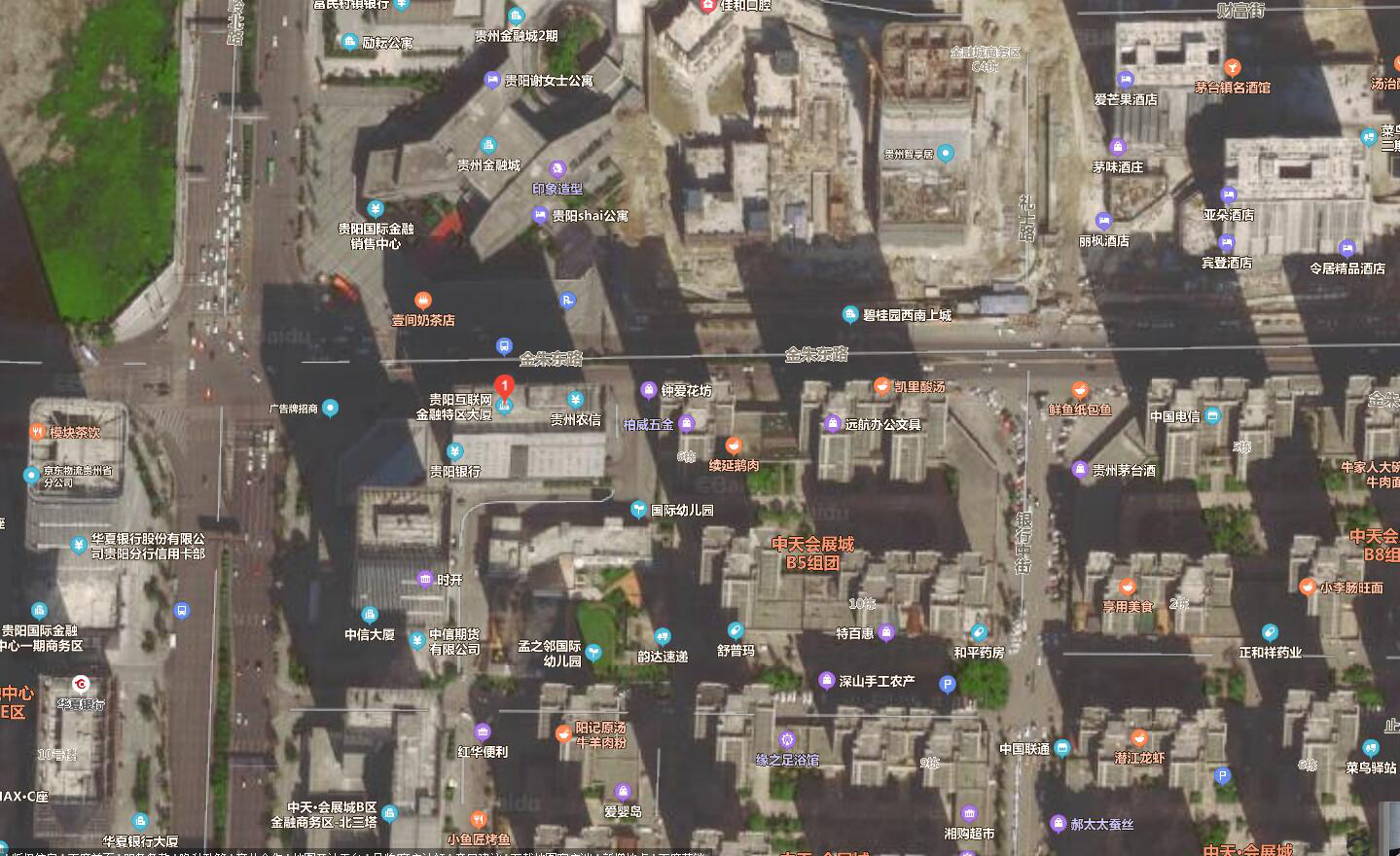Tap the 和平药房 pharmacy marker
The image size is (1400, 856).
click(x=979, y=633)
